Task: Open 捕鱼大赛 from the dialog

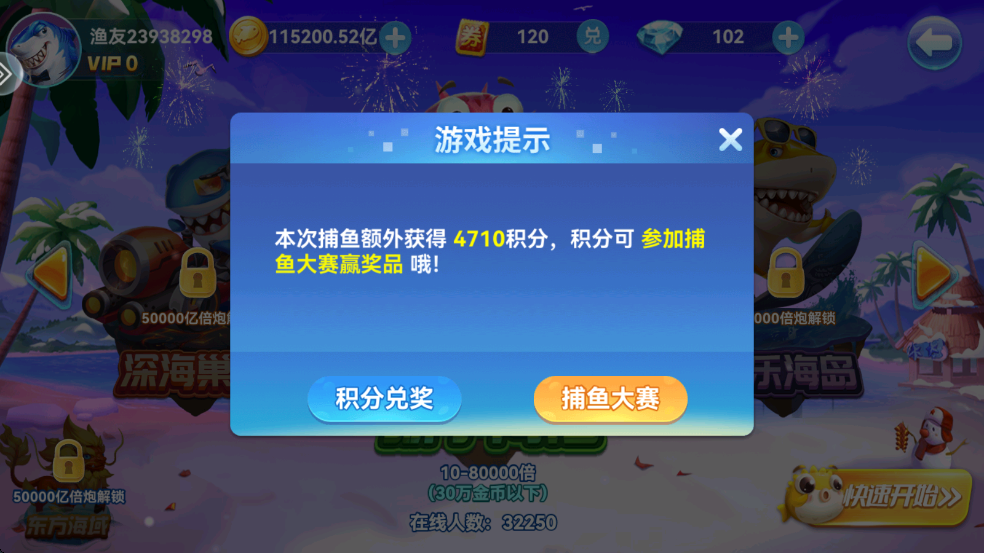Action: (610, 399)
